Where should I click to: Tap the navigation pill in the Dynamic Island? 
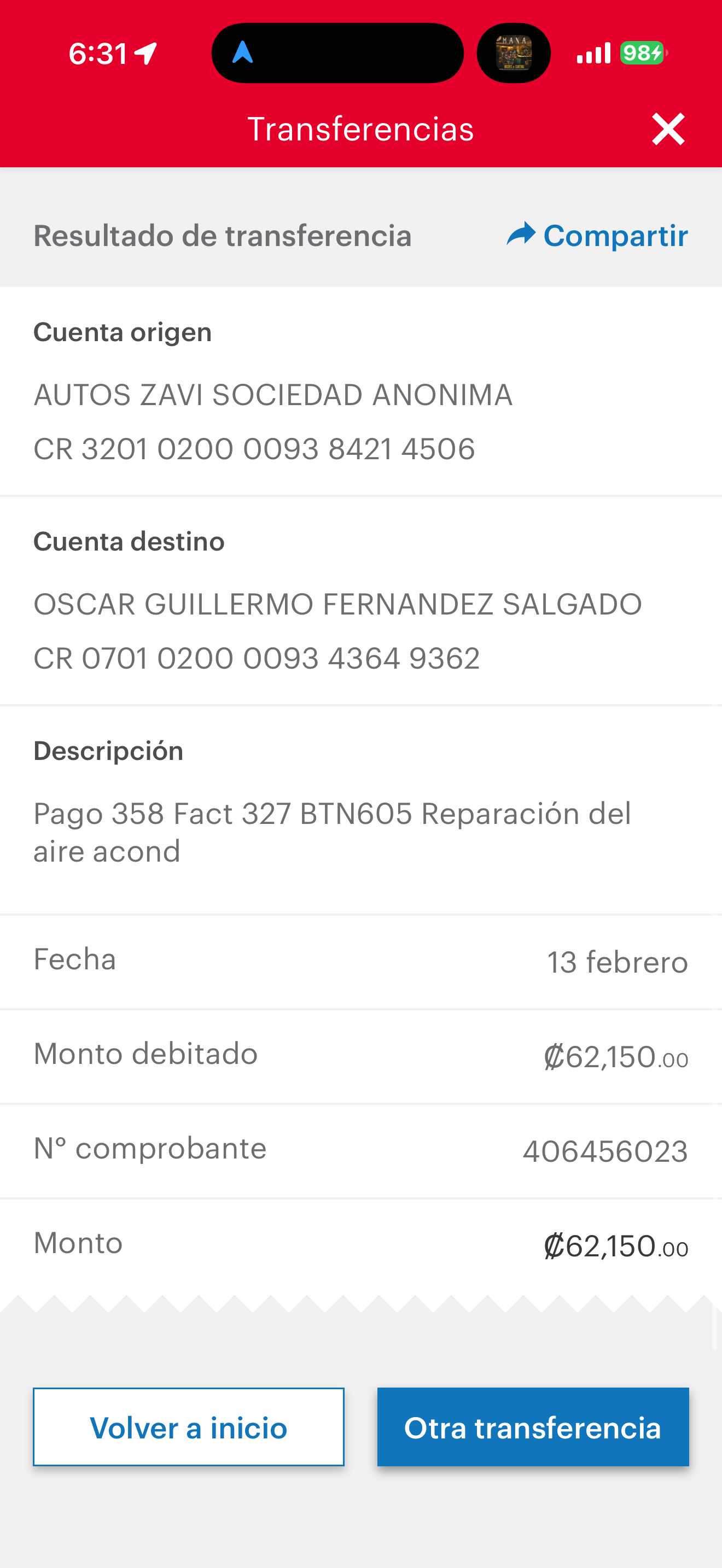click(x=339, y=52)
